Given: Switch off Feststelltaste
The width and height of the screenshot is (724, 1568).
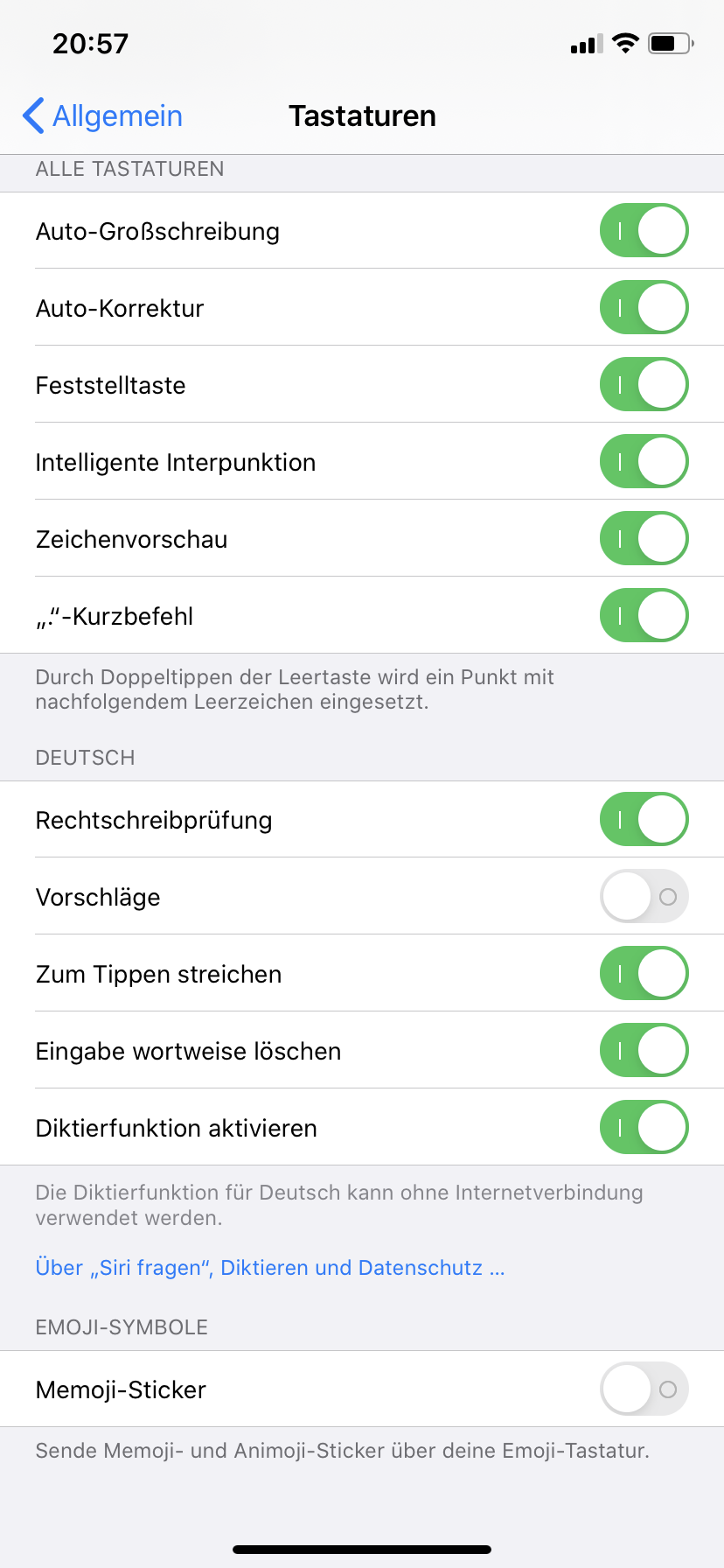Looking at the screenshot, I should [x=644, y=385].
